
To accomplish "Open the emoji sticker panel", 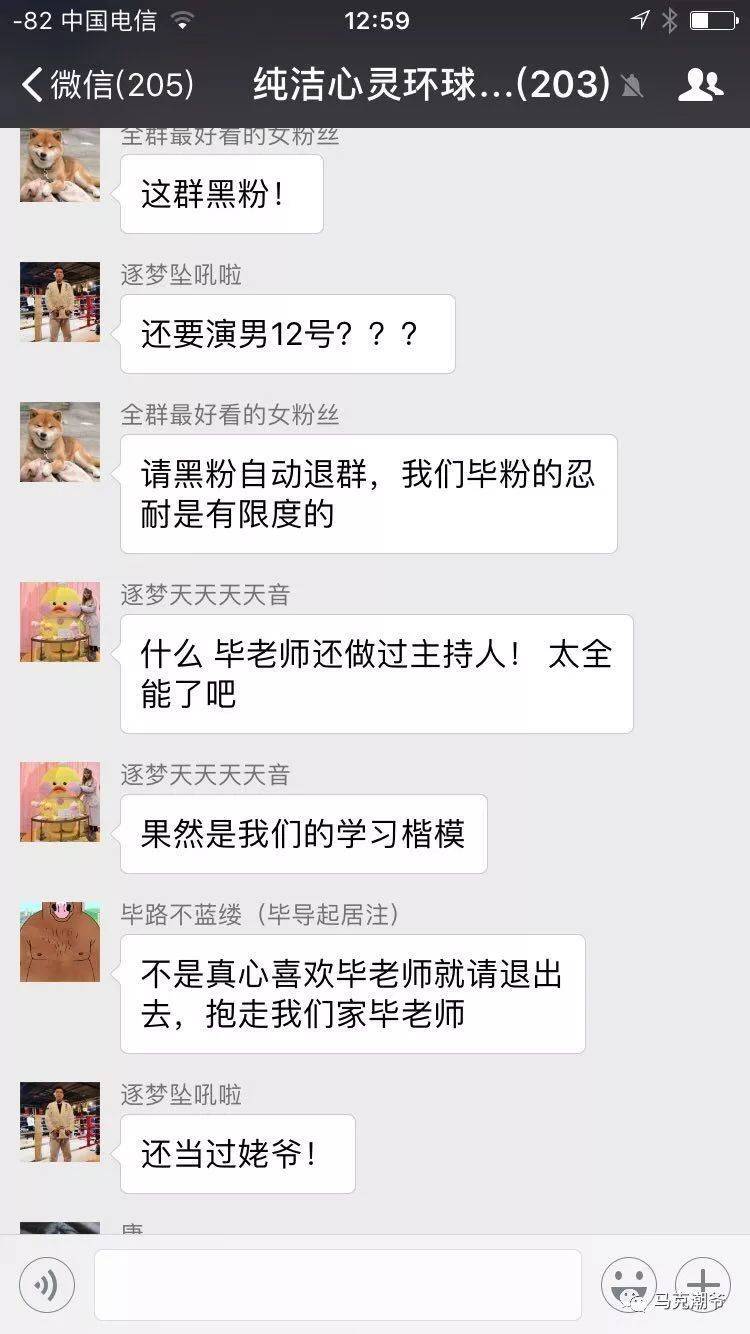I will pos(628,1284).
